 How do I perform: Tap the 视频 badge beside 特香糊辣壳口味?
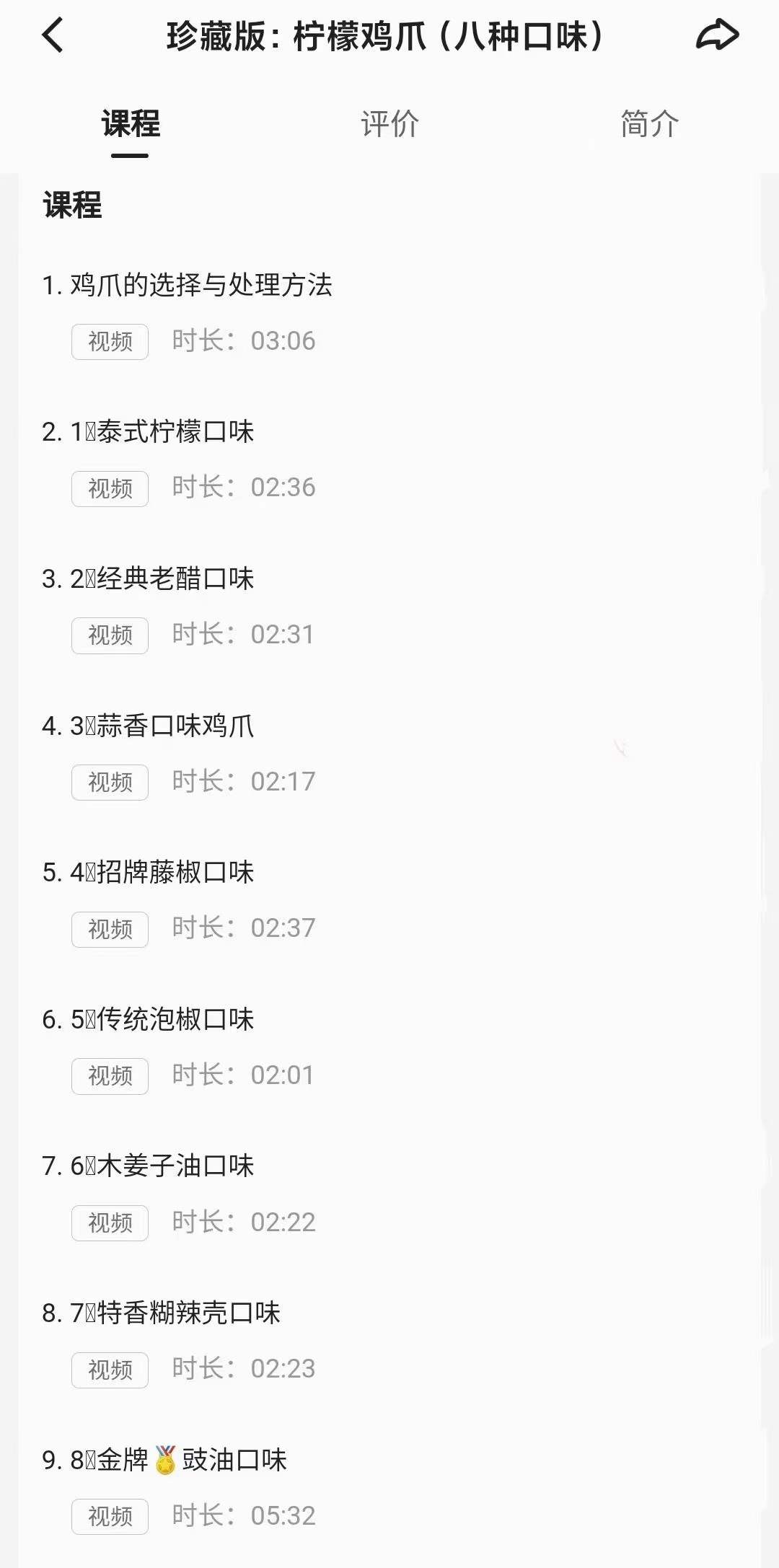(109, 1370)
